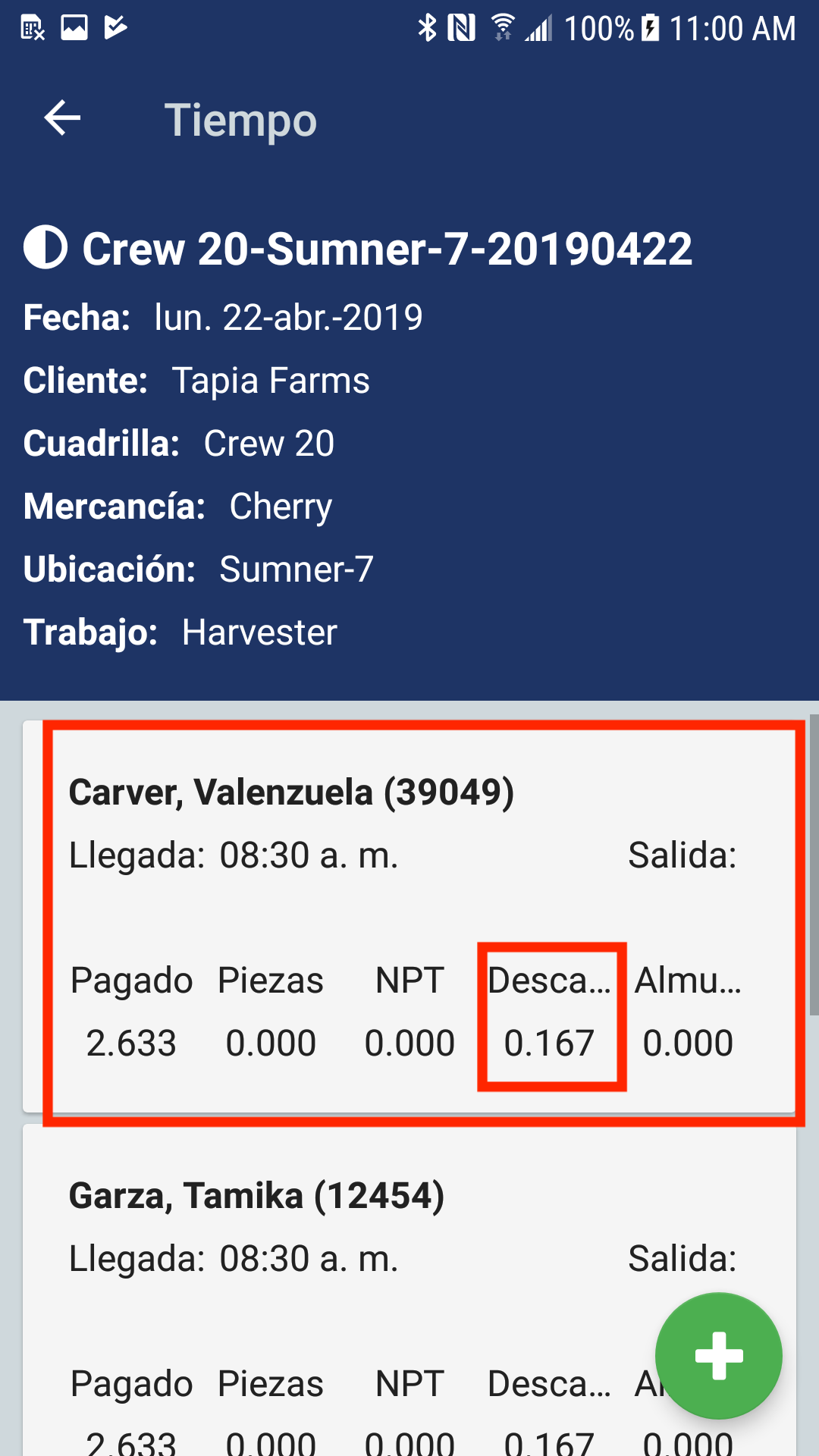Tap the 11:00 AM clock display
Screen dimensions: 819x1456
click(x=732, y=27)
